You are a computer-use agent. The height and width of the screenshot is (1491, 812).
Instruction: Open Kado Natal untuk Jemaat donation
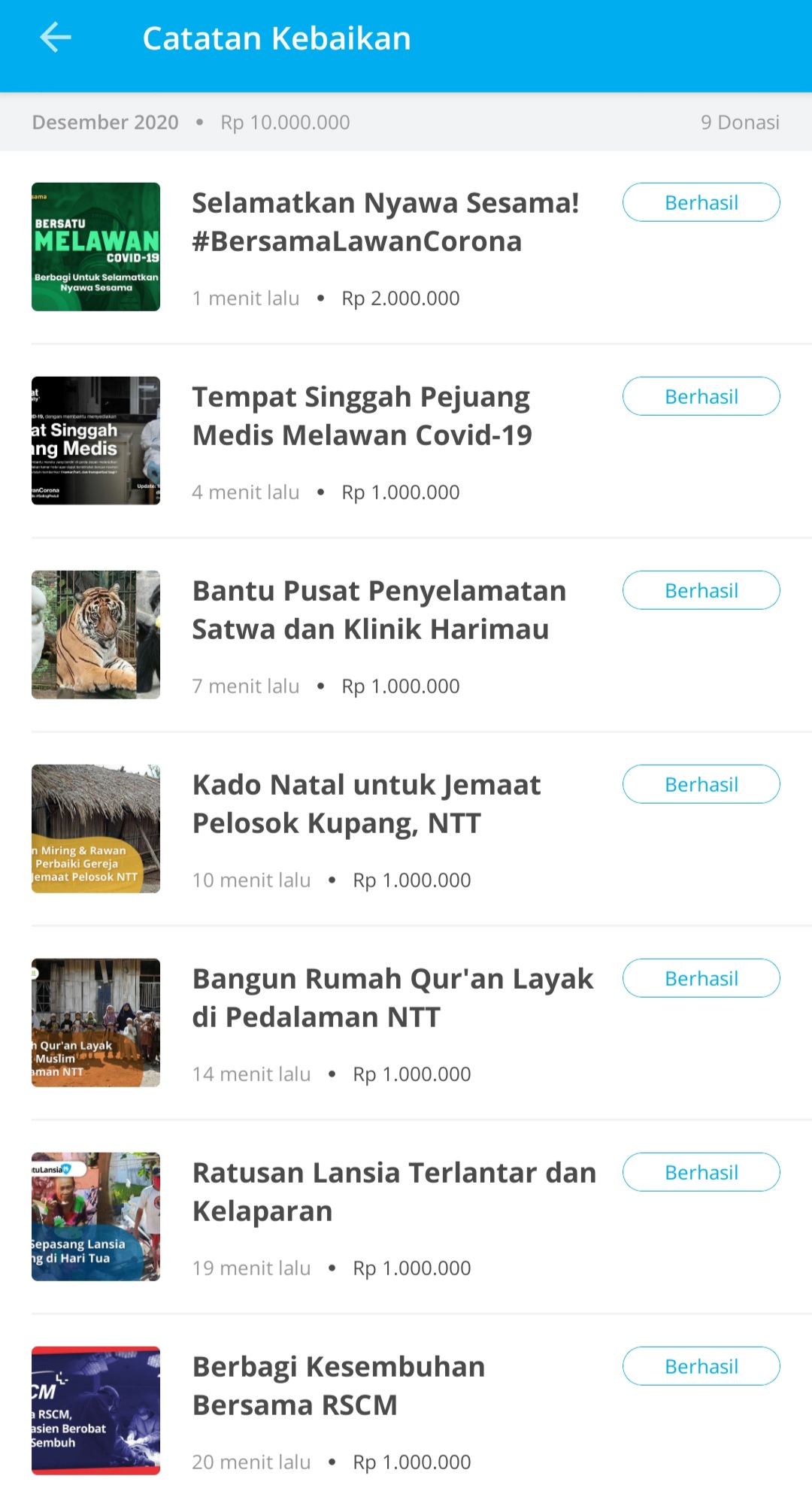[x=366, y=804]
